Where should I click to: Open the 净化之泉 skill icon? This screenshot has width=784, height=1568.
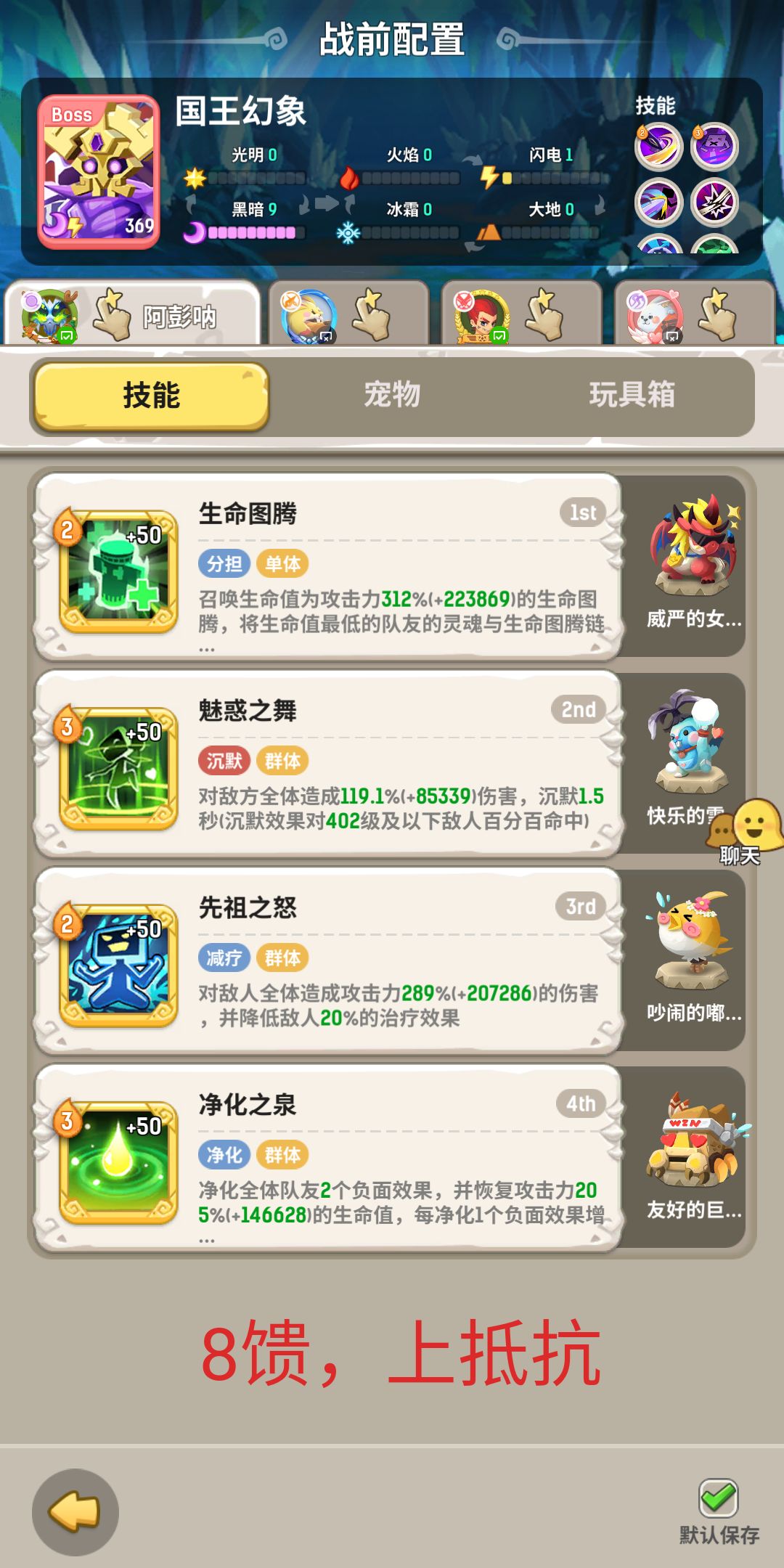pos(116,1161)
